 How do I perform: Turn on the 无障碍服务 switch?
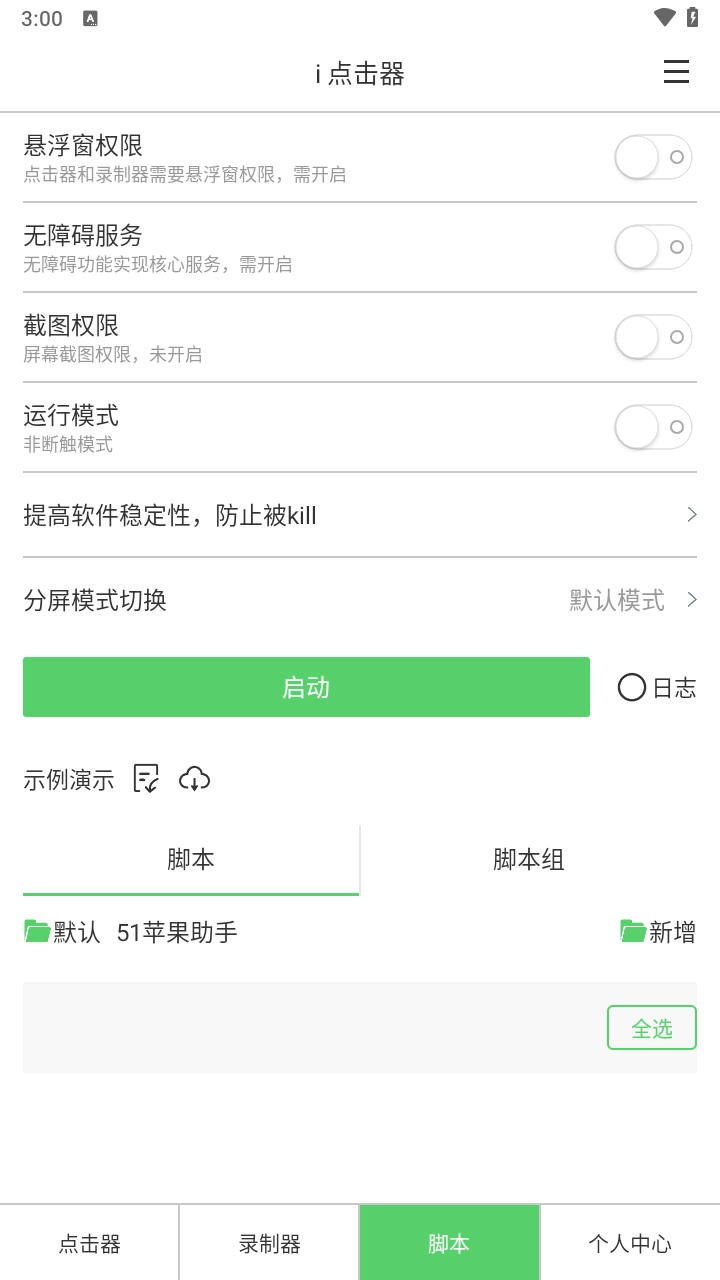(653, 247)
